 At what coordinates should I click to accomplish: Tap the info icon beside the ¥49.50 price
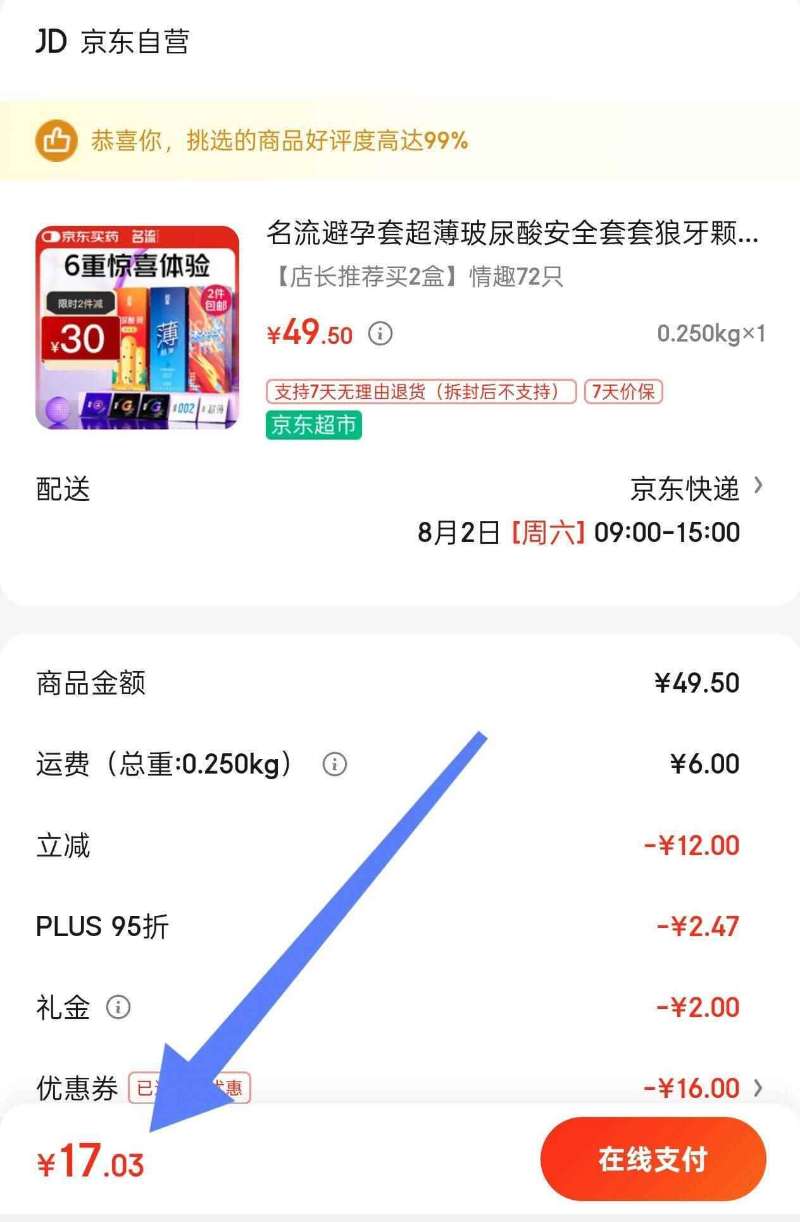(x=380, y=333)
